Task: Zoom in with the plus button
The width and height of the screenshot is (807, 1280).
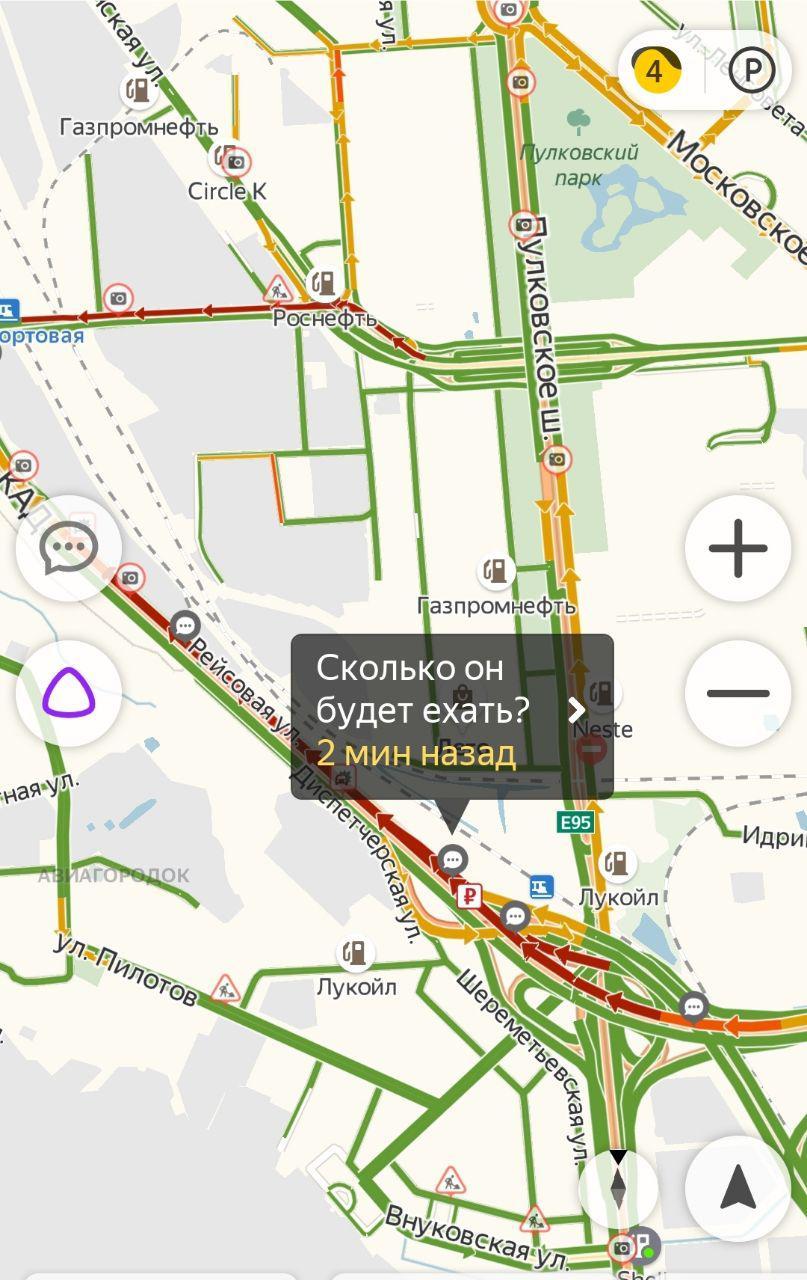Action: [738, 548]
